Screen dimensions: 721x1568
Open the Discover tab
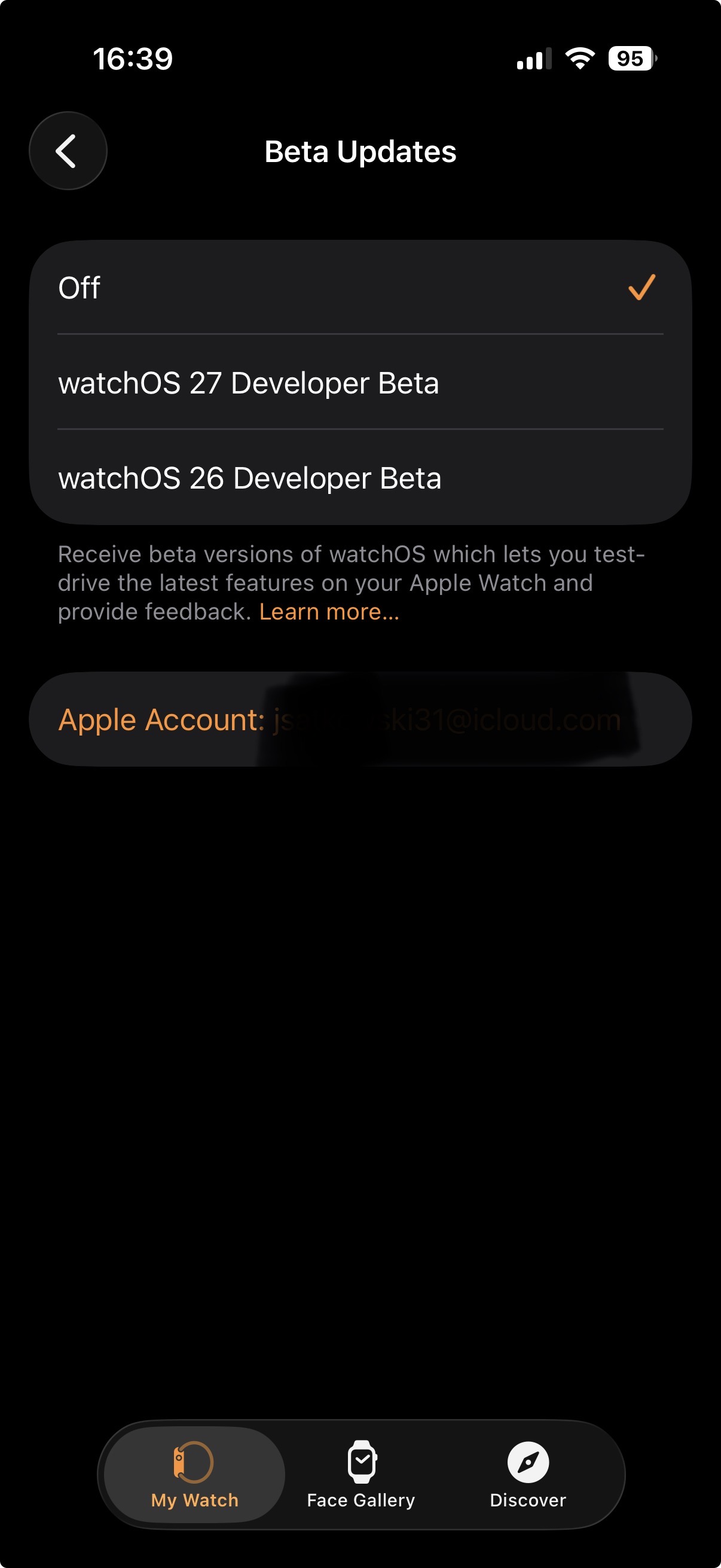(x=528, y=1475)
